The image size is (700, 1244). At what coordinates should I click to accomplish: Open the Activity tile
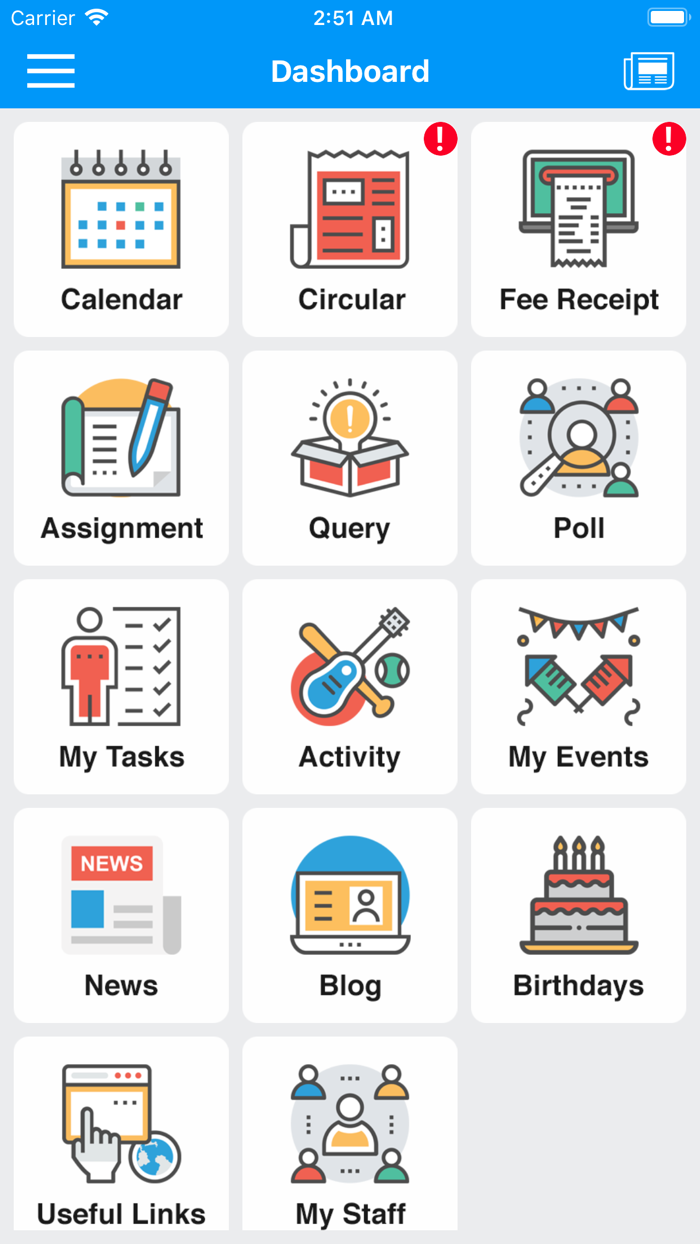click(350, 687)
